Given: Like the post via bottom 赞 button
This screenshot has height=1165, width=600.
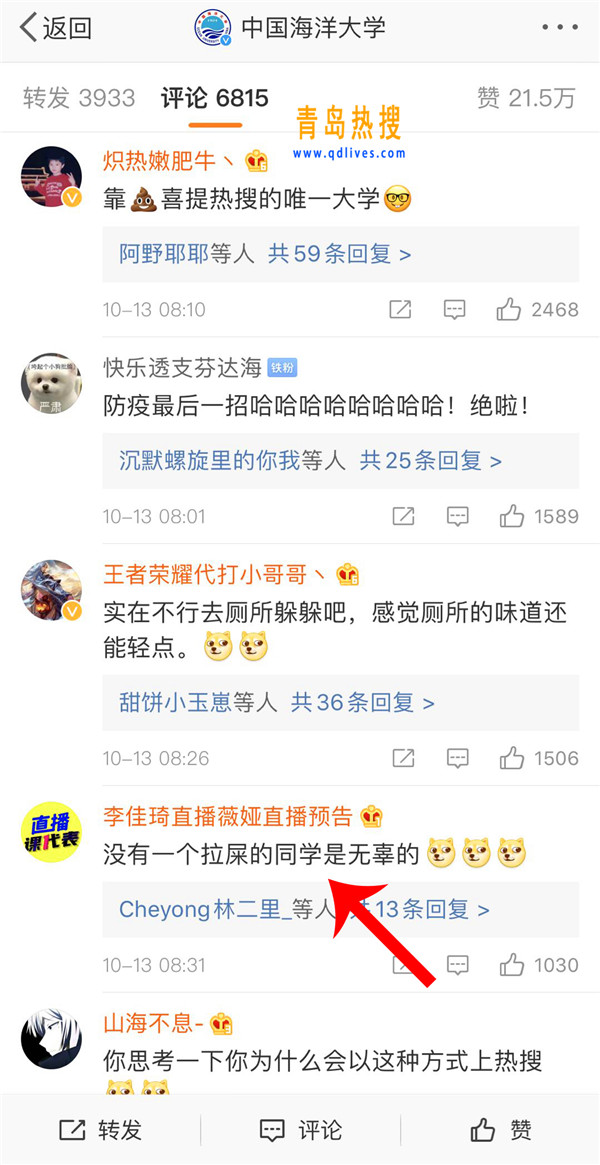Looking at the screenshot, I should point(500,1130).
